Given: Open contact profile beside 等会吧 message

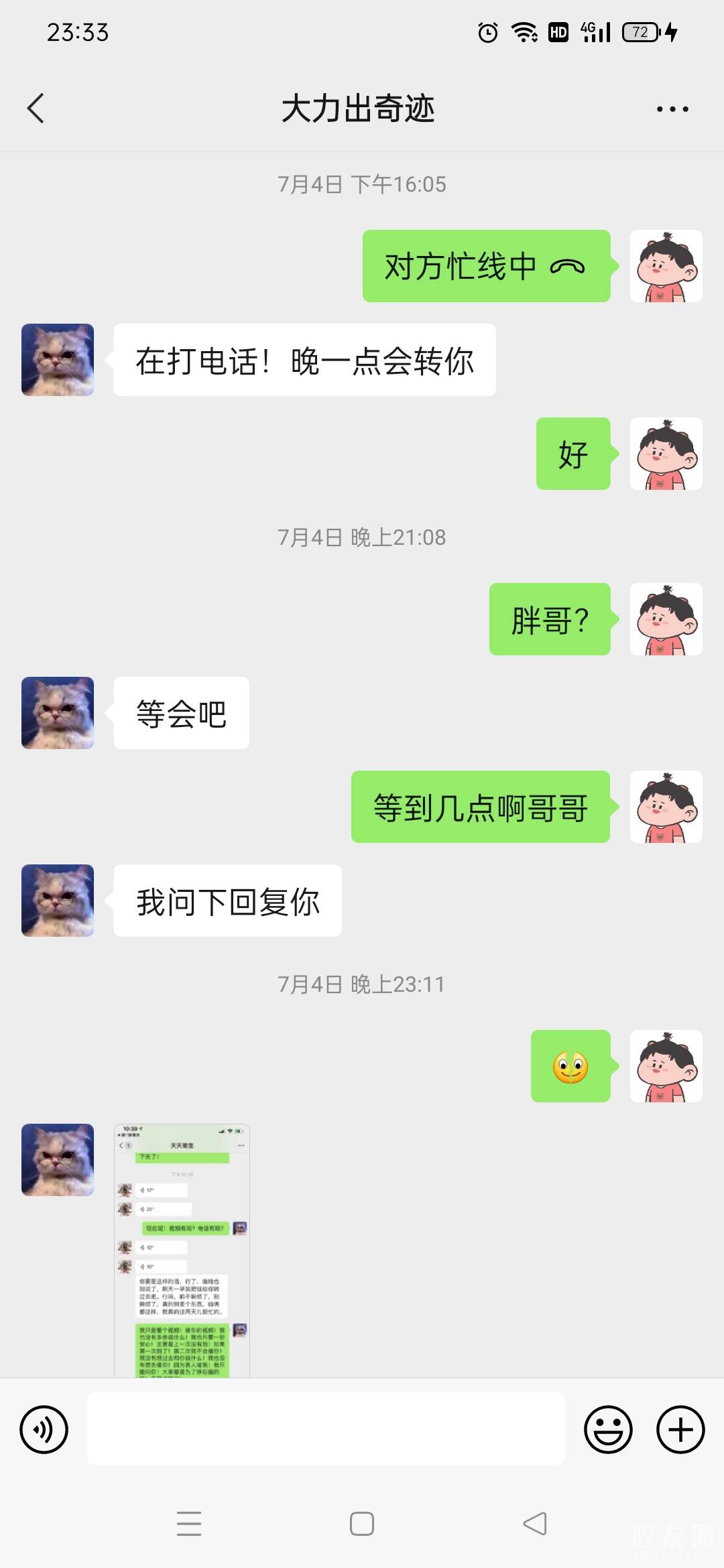Looking at the screenshot, I should pos(58,713).
